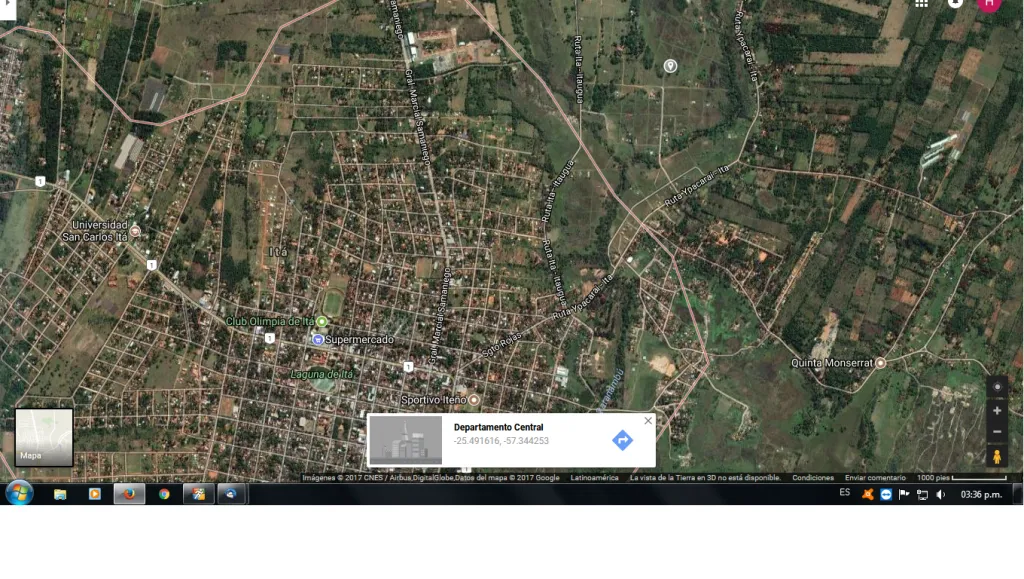Viewport: 1024px width, 579px height.
Task: Get directions to Departamento Central
Action: click(622, 441)
